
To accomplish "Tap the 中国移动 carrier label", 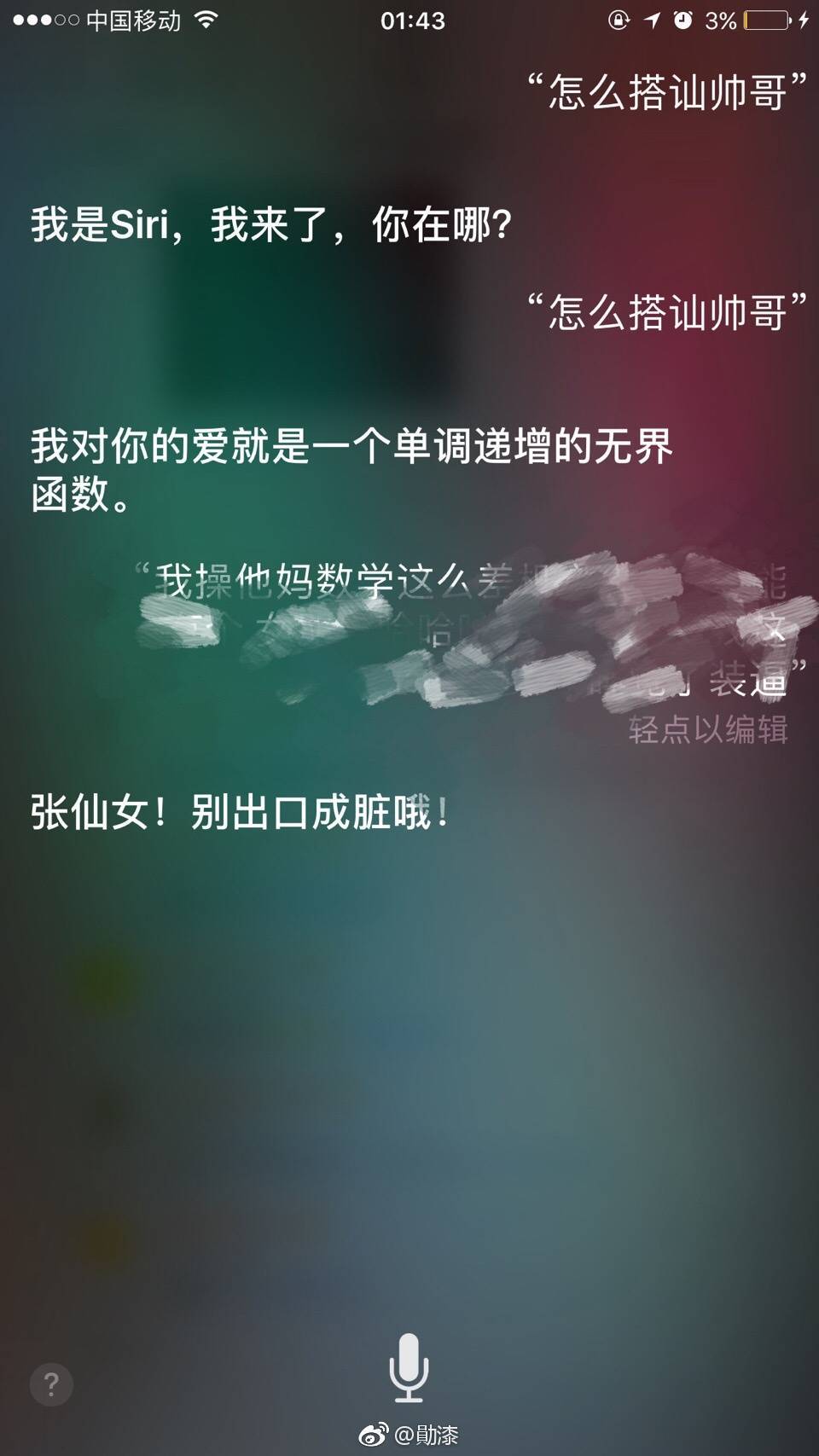I will tap(131, 19).
